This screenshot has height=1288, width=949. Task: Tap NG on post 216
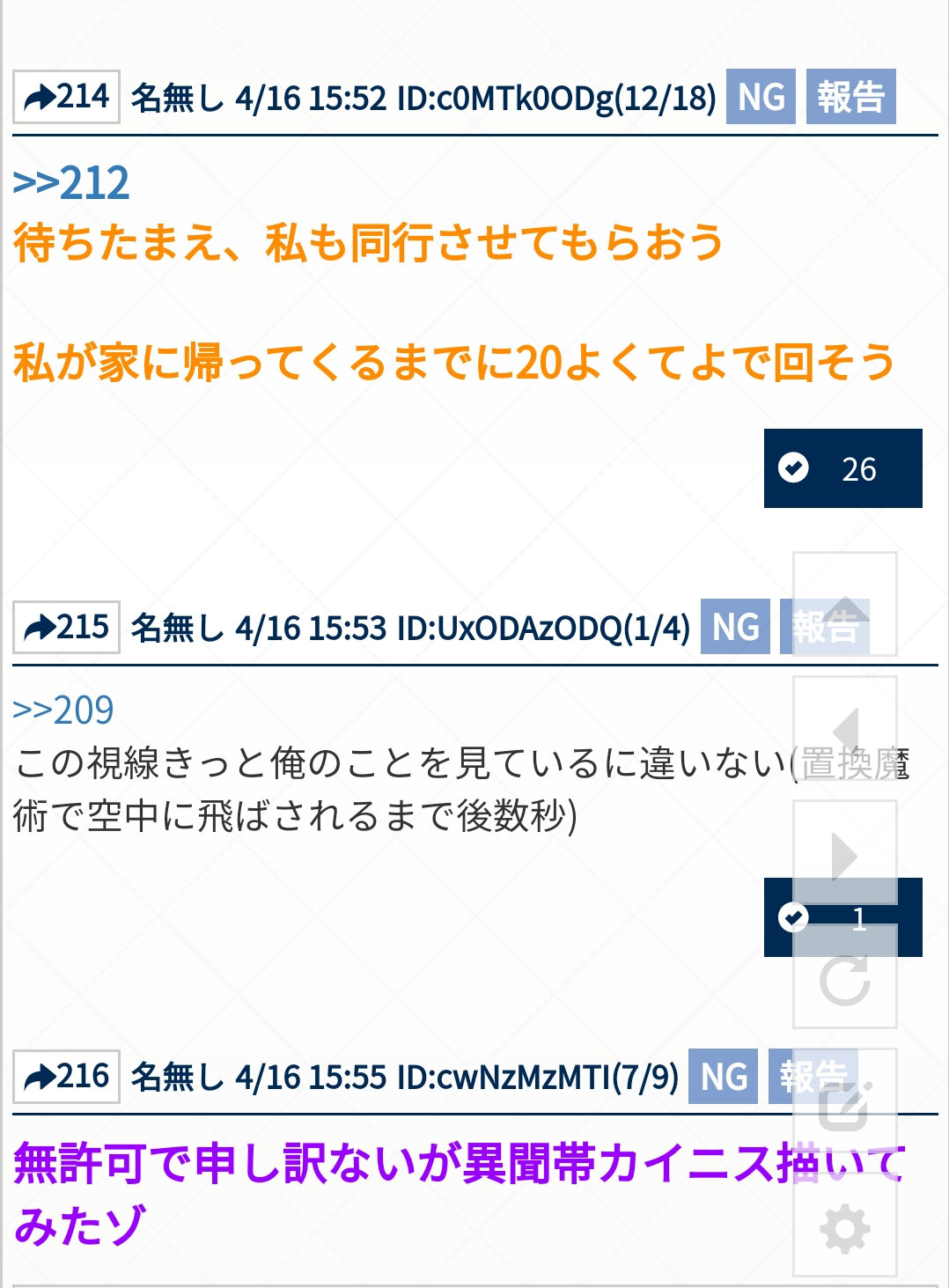pyautogui.click(x=723, y=1077)
